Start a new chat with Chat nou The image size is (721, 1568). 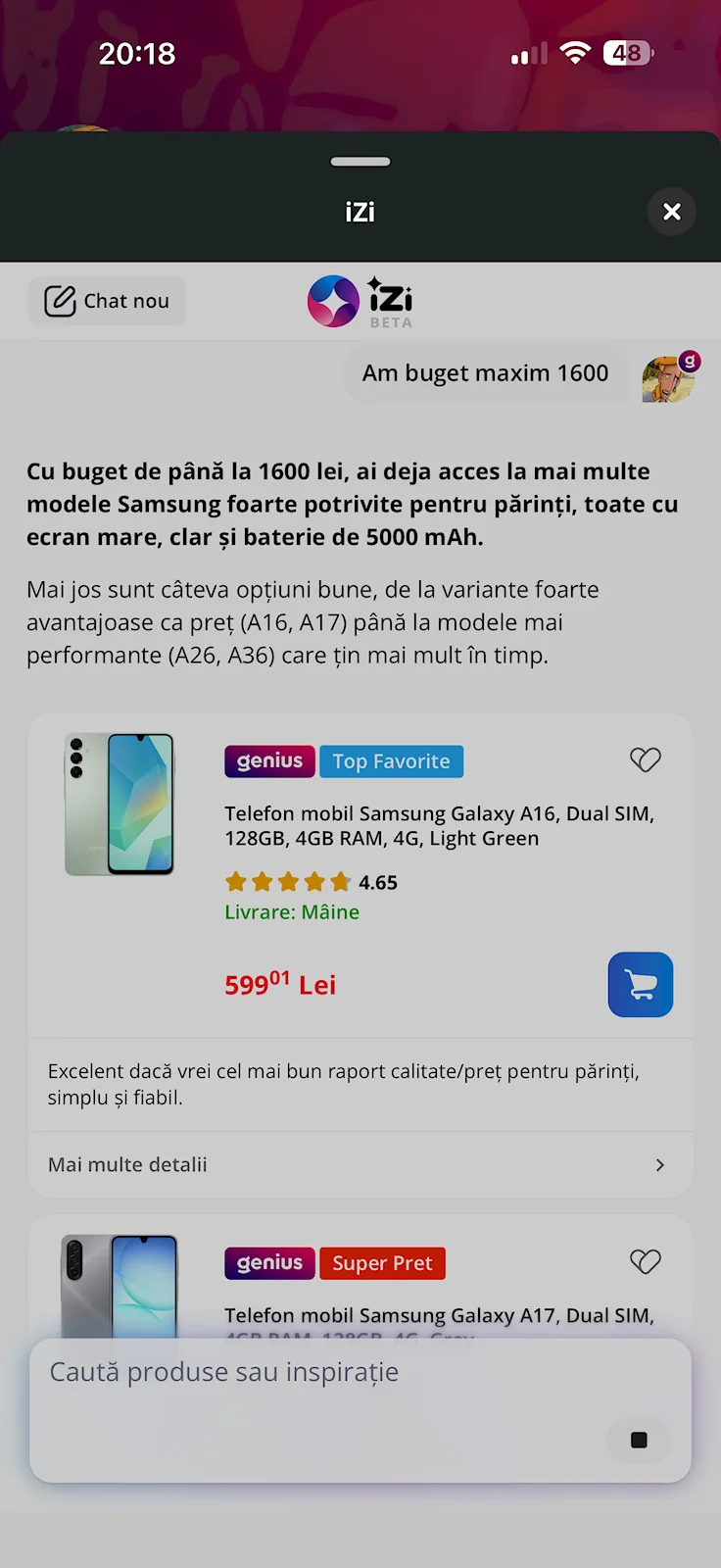pos(107,301)
